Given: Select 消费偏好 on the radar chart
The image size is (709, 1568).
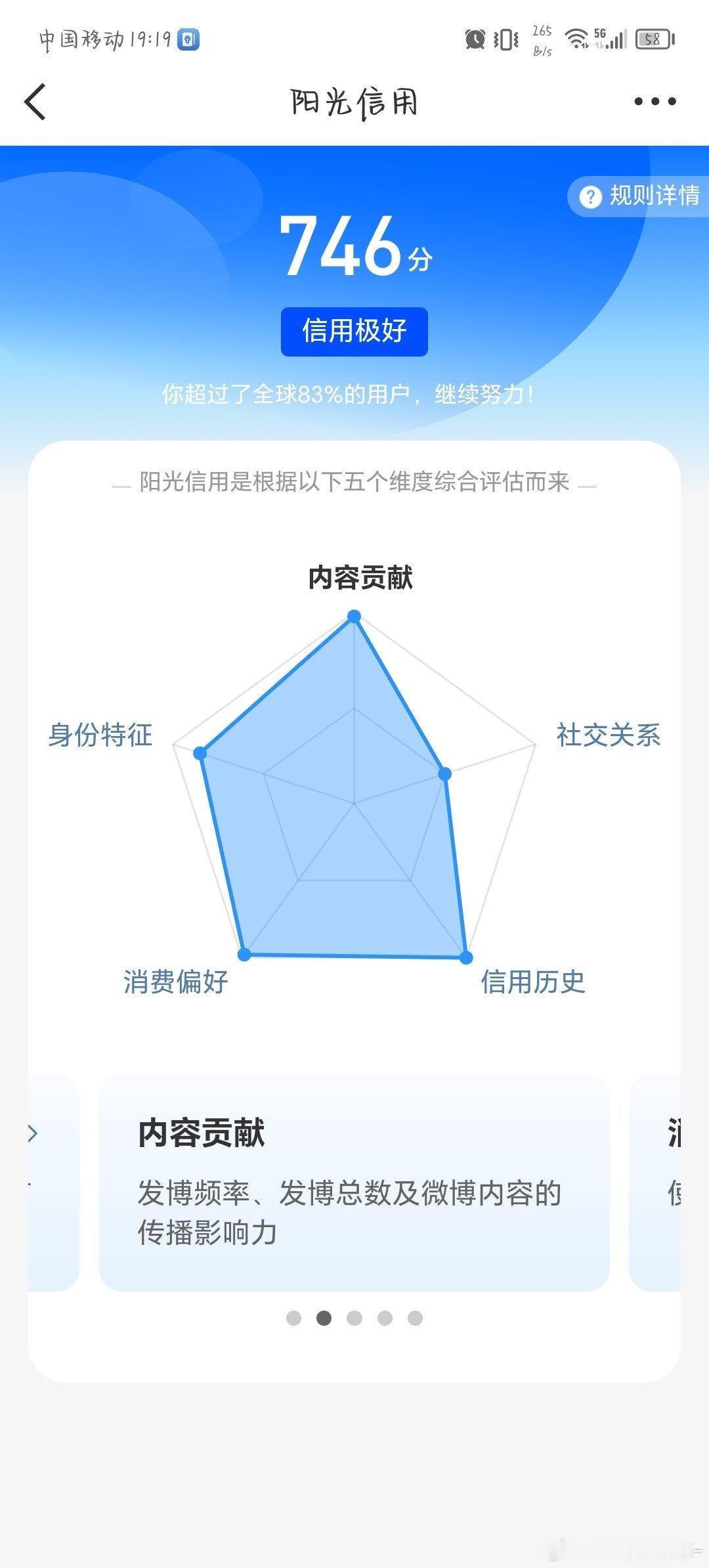Looking at the screenshot, I should click(x=175, y=982).
